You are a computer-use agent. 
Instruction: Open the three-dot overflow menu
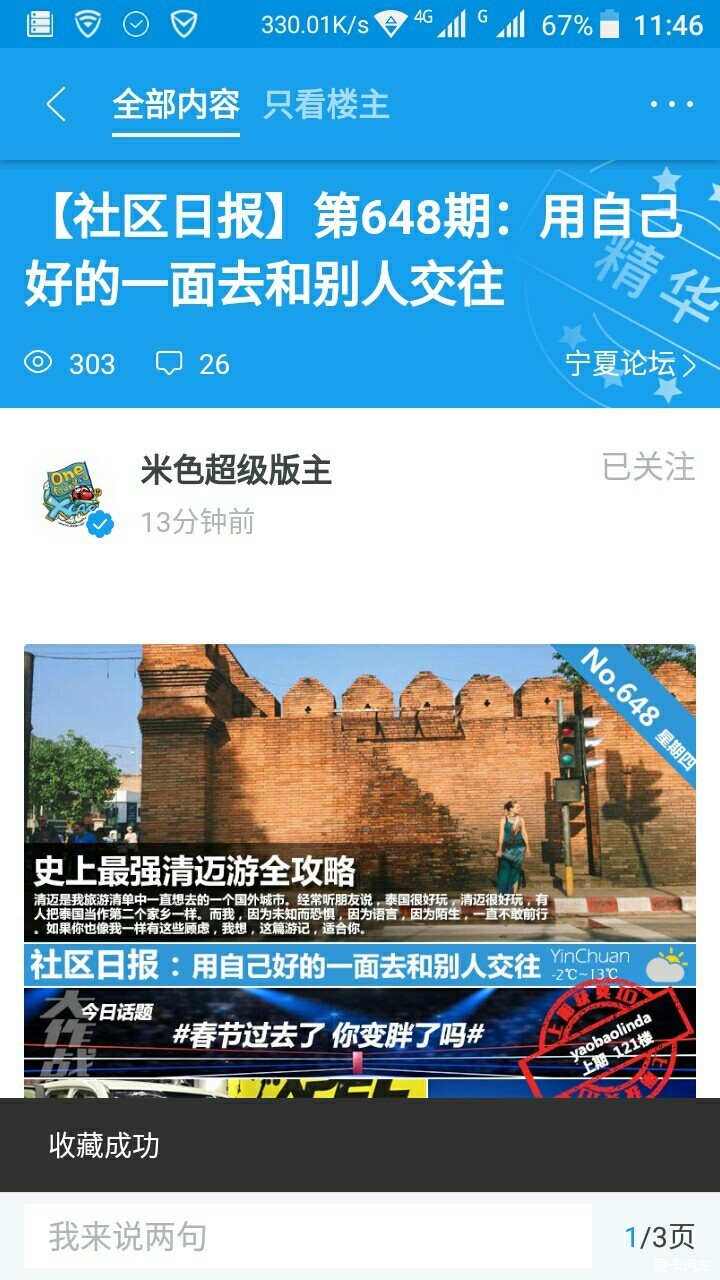[x=671, y=104]
